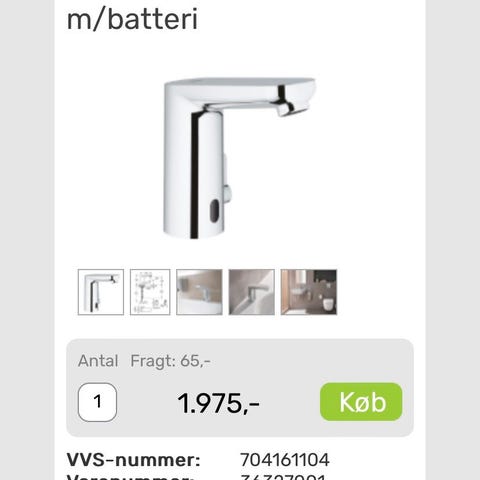480x480 pixels.
Task: View the technical drawing thumbnail
Action: tap(150, 292)
